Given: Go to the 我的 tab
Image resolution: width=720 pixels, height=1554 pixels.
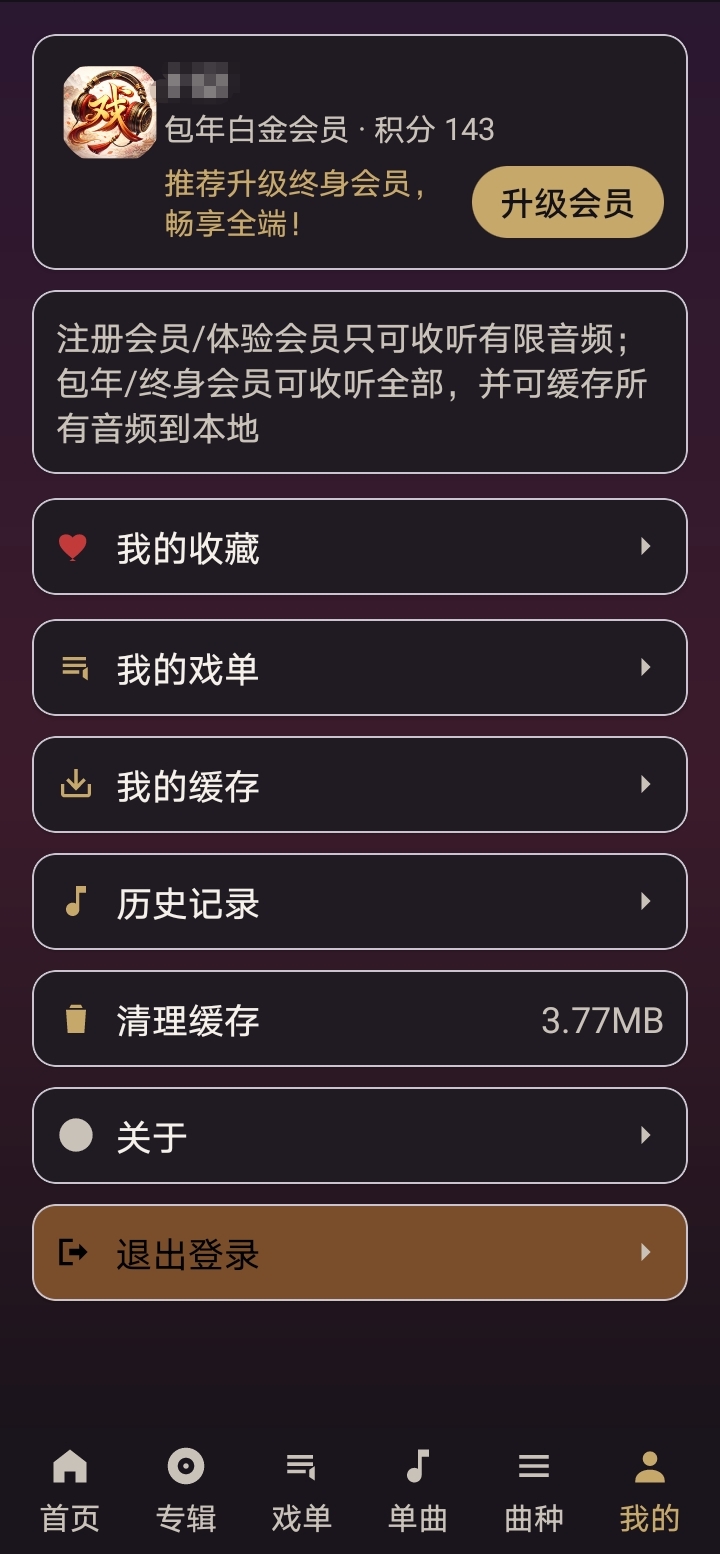Looking at the screenshot, I should [649, 1490].
